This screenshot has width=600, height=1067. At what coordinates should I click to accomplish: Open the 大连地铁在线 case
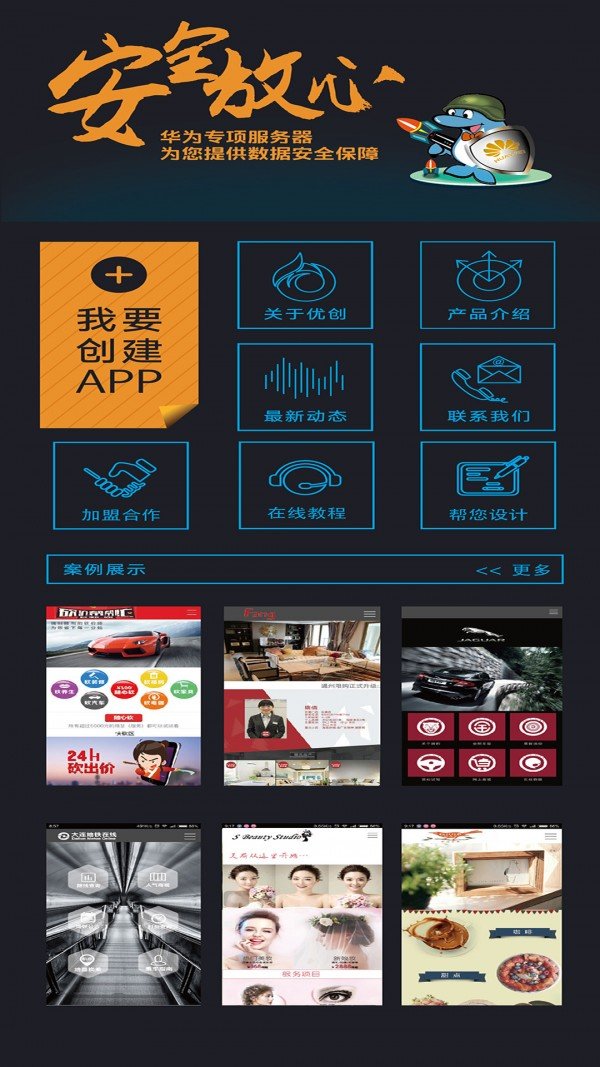coord(123,914)
